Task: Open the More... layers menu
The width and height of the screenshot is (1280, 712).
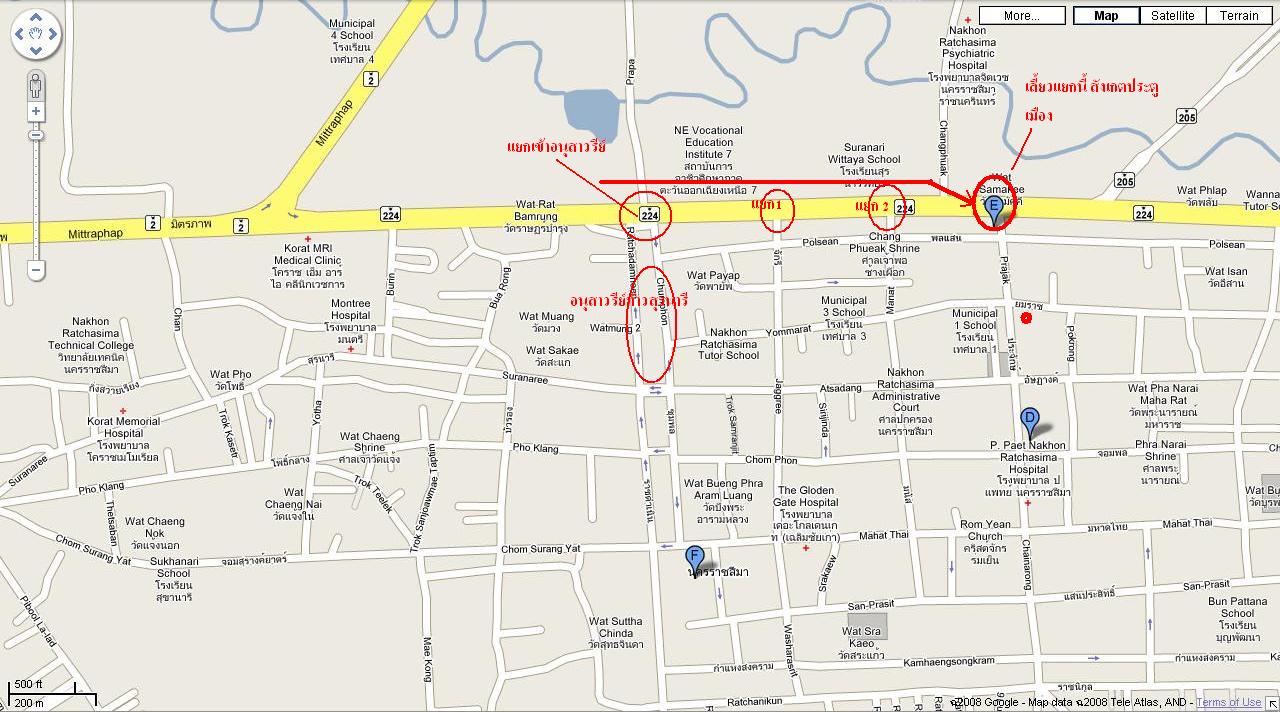Action: pos(1021,15)
